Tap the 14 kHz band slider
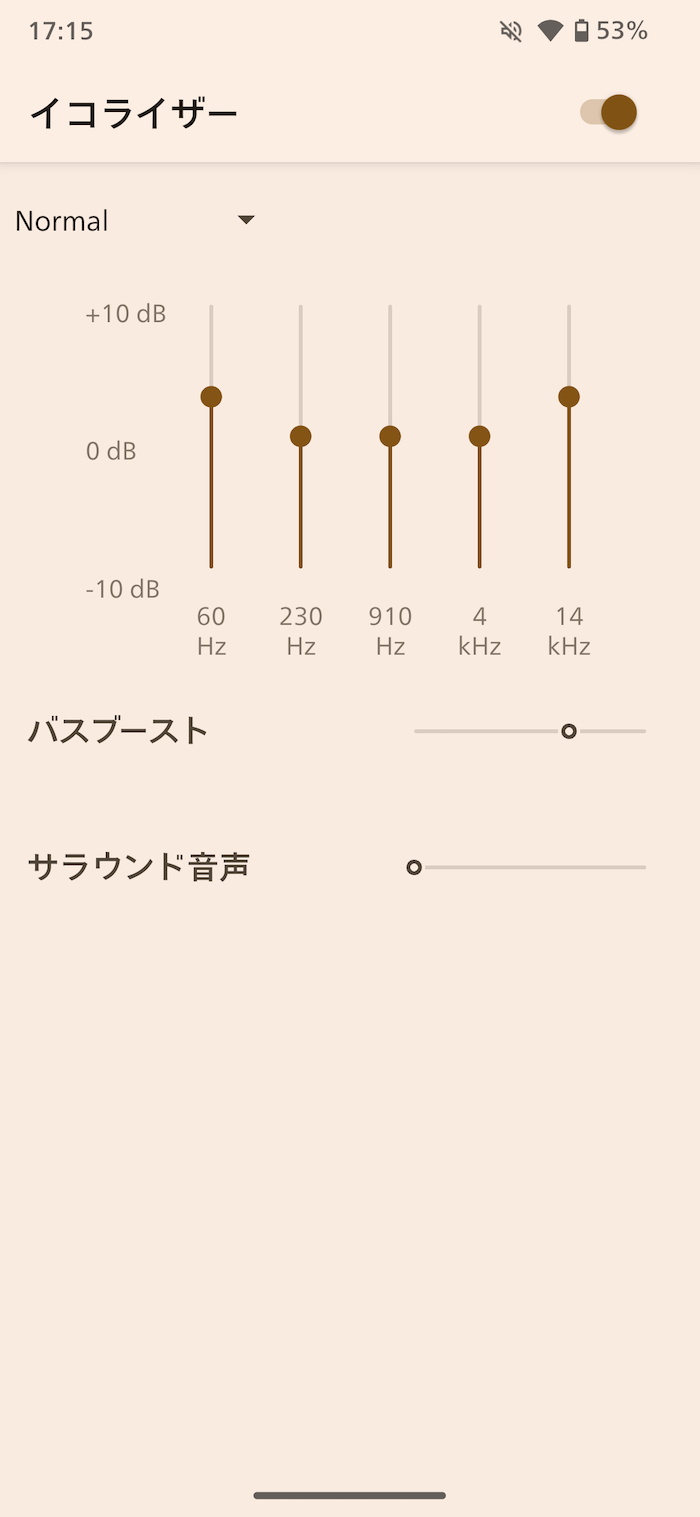Image resolution: width=700 pixels, height=1517 pixels. tap(569, 397)
